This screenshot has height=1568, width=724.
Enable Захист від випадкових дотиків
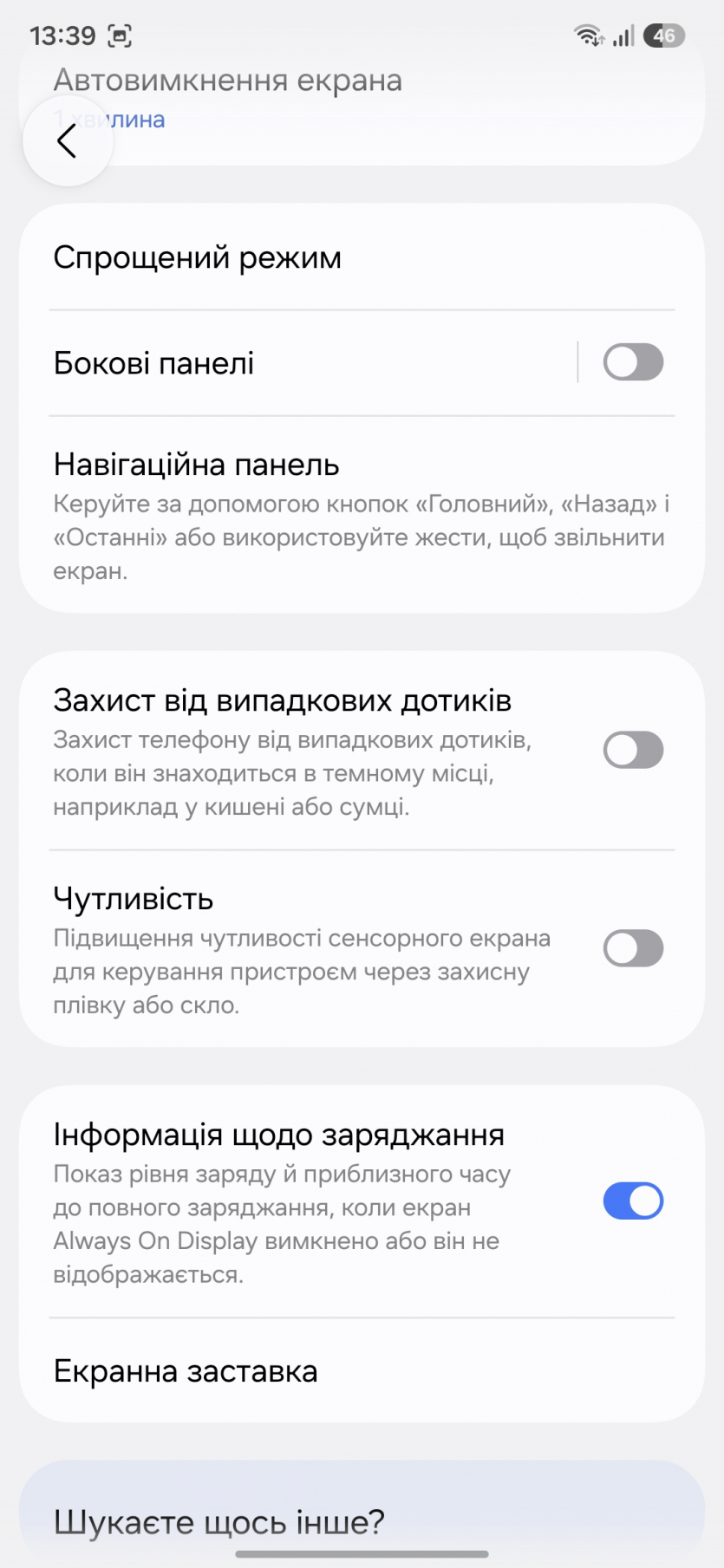click(x=633, y=751)
